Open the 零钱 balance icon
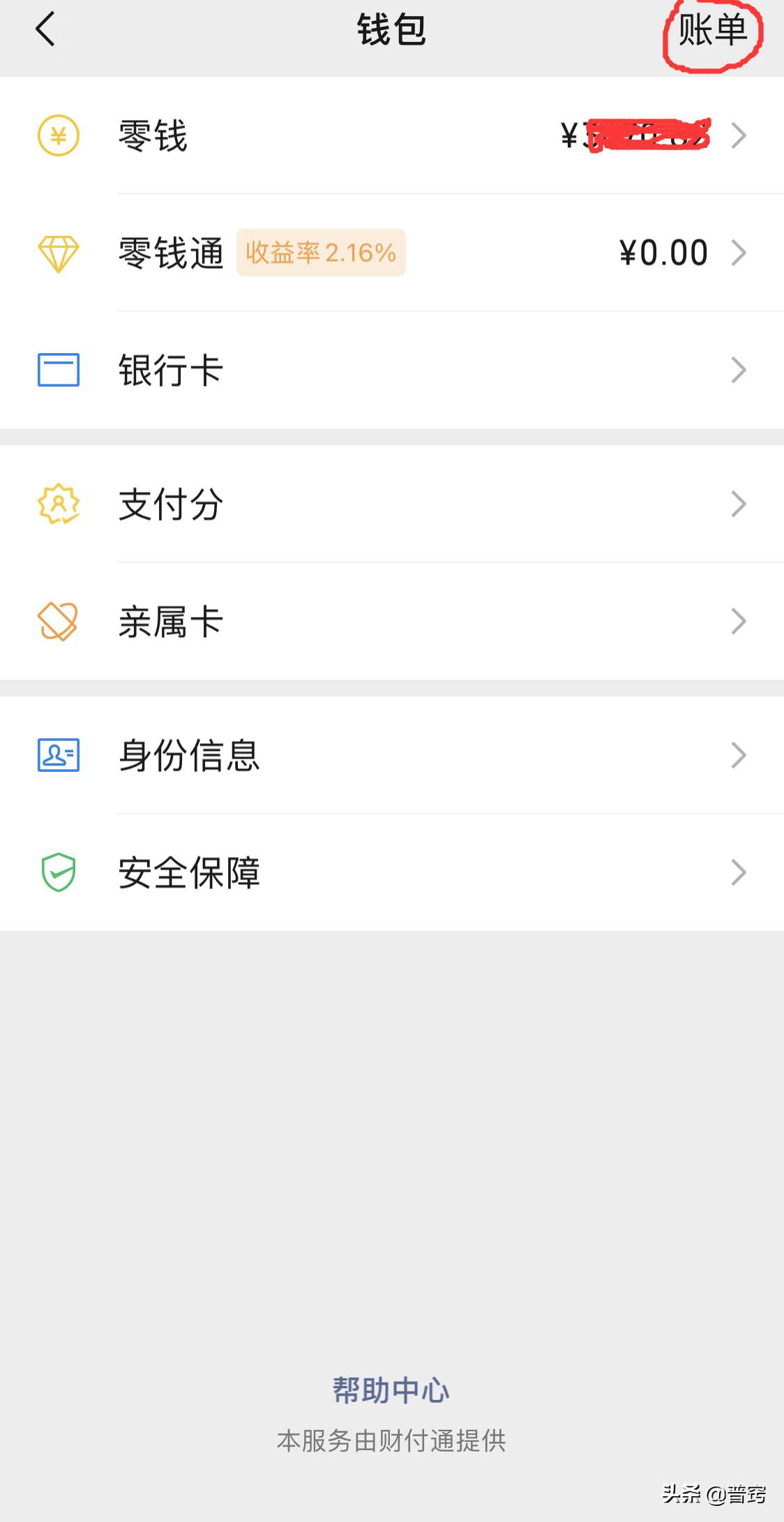The height and width of the screenshot is (1522, 784). click(x=59, y=137)
